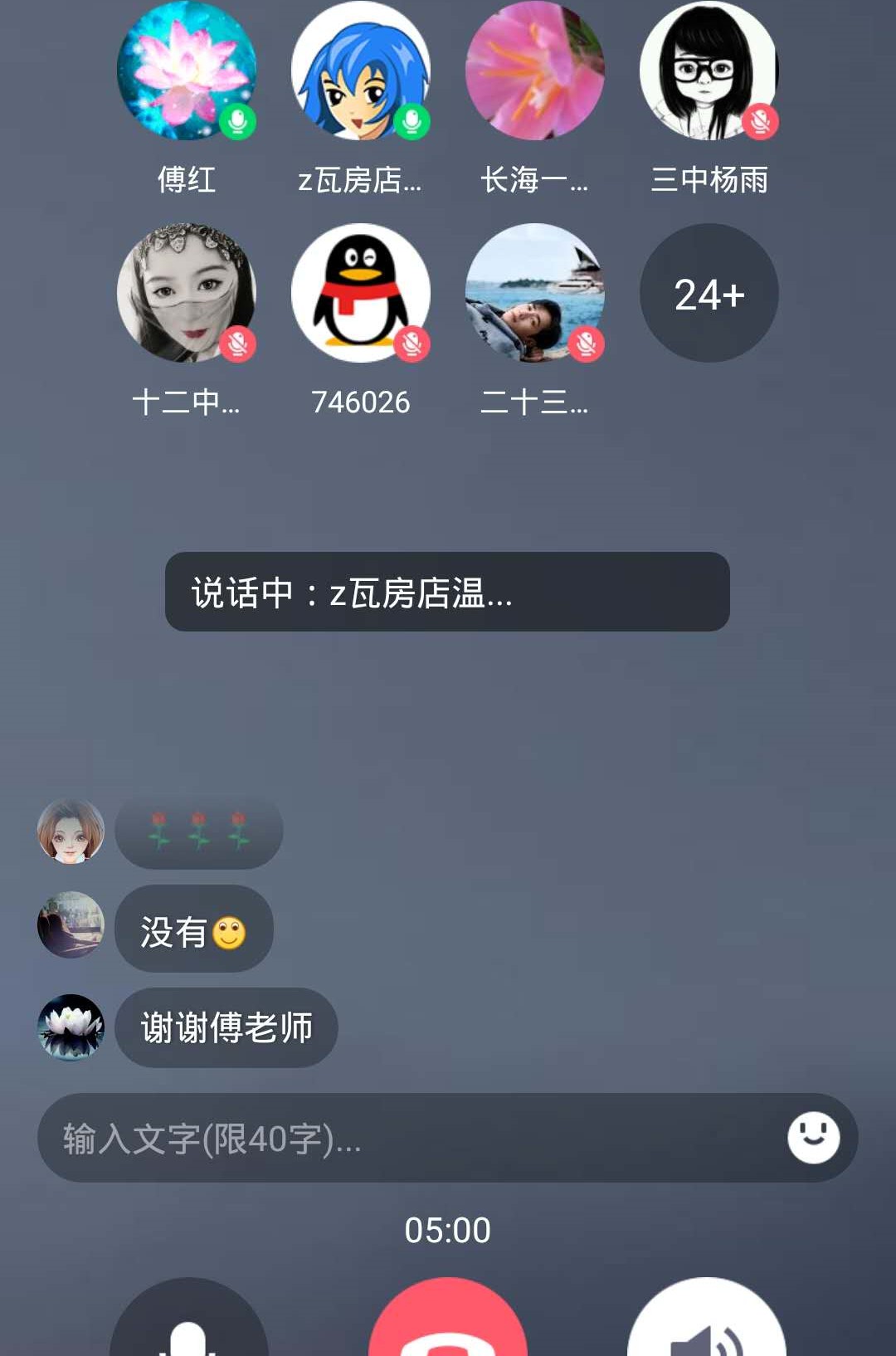
Task: Open the emoji picker smiley
Action: click(x=813, y=1137)
